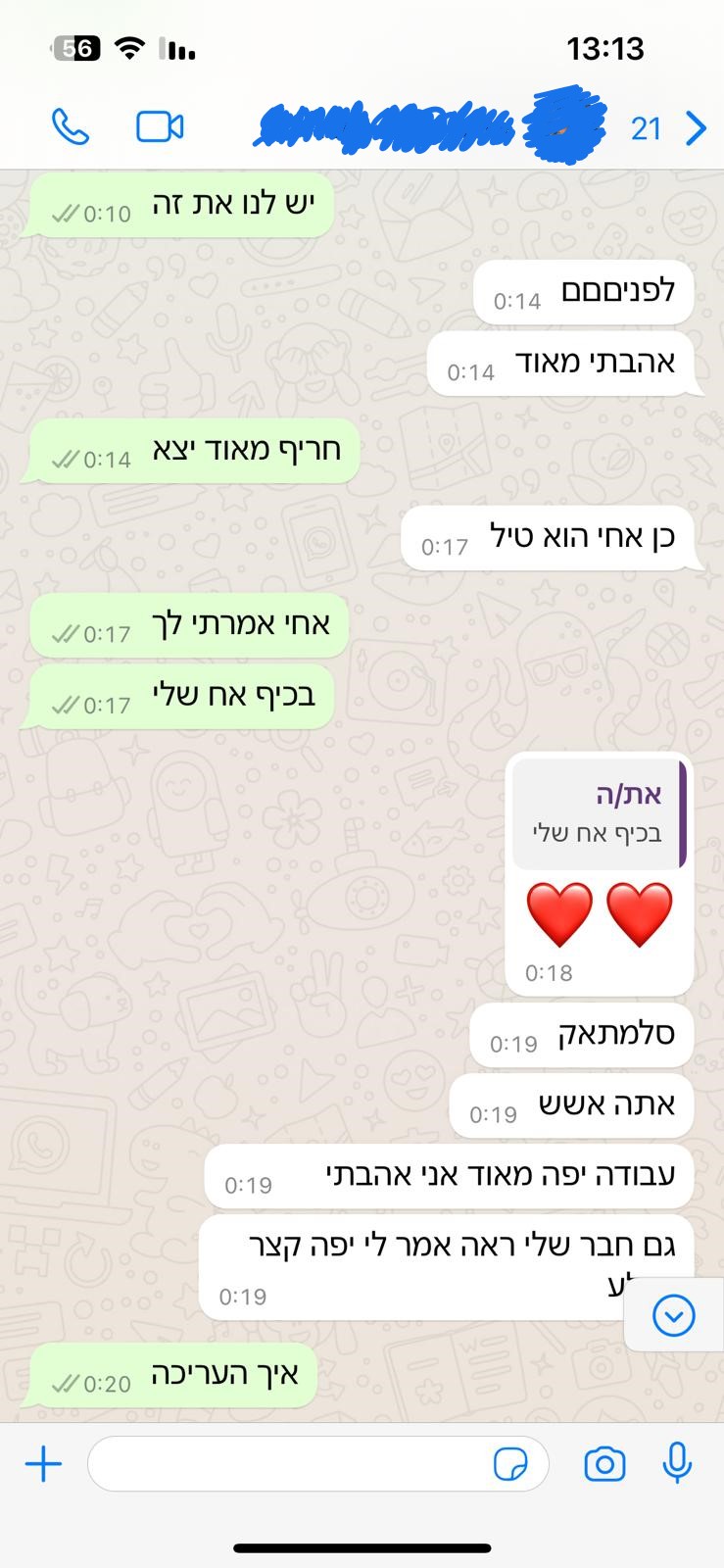The image size is (724, 1568).
Task: Tap the quoted reply 'בכיף אח שלי'
Action: tap(599, 813)
